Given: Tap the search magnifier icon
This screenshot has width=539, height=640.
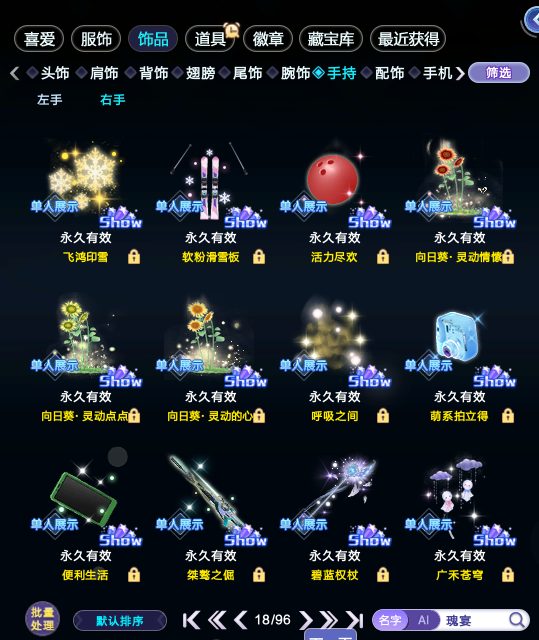Looking at the screenshot, I should click(517, 620).
